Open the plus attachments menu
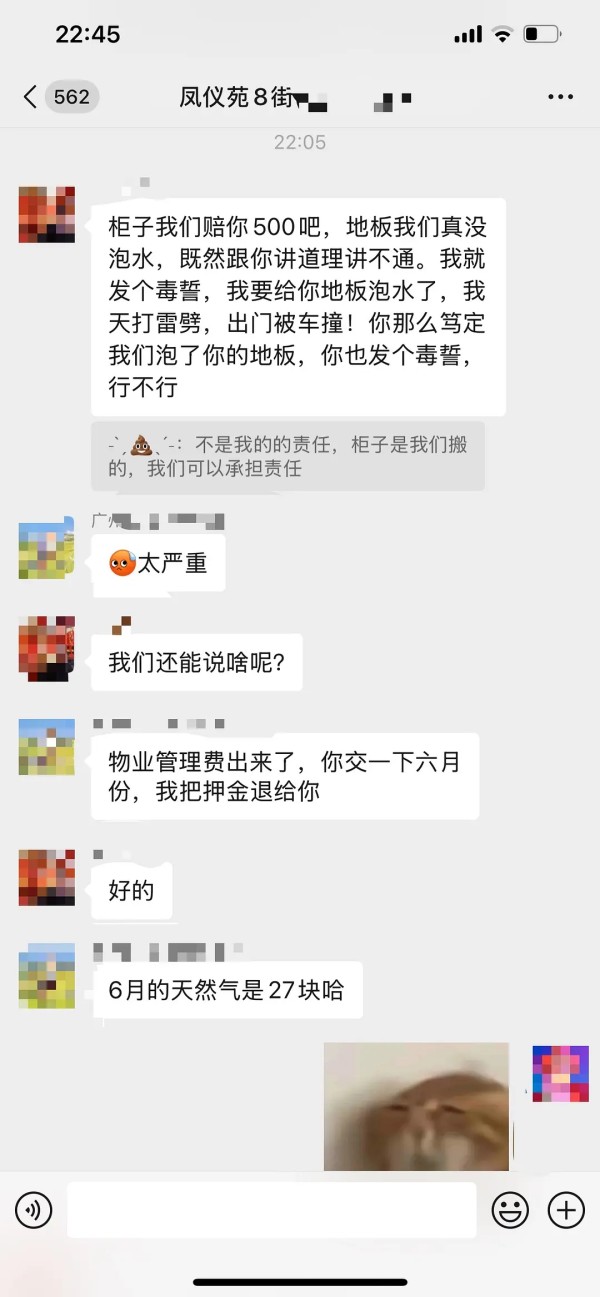The width and height of the screenshot is (600, 1297). point(566,1211)
